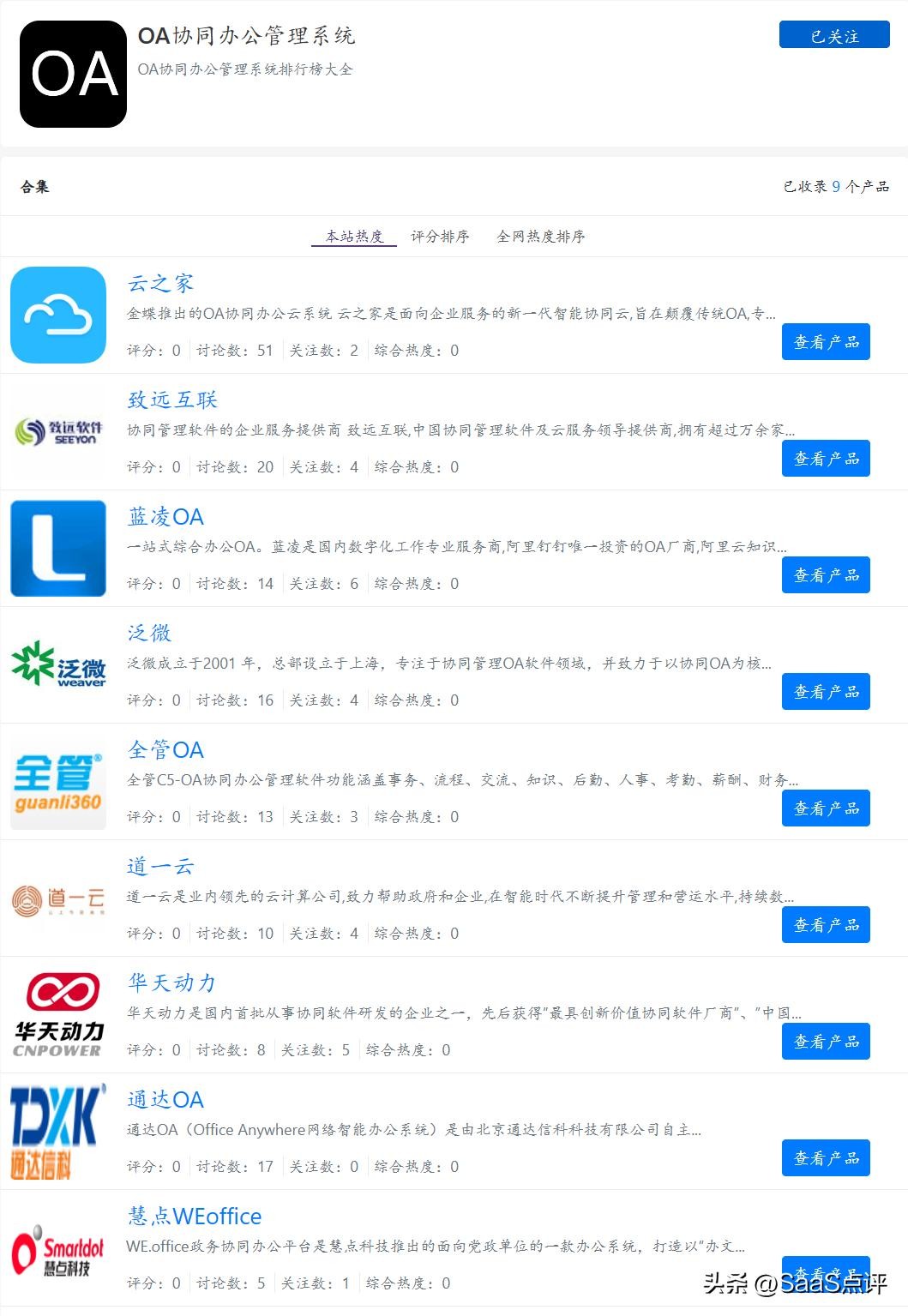This screenshot has width=908, height=1316.
Task: Switch to the 全网热度排序 tab
Action: 540,237
